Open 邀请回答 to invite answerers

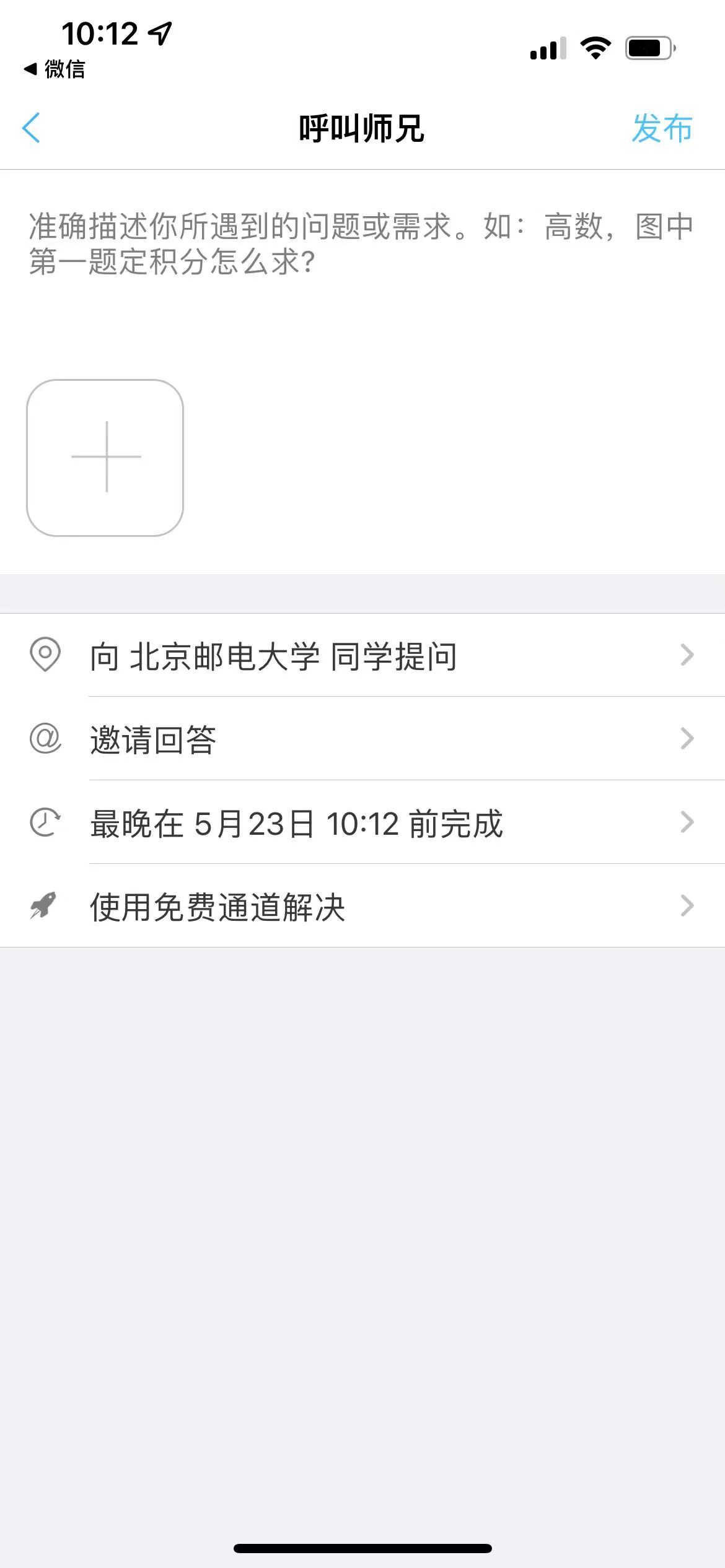tap(154, 738)
